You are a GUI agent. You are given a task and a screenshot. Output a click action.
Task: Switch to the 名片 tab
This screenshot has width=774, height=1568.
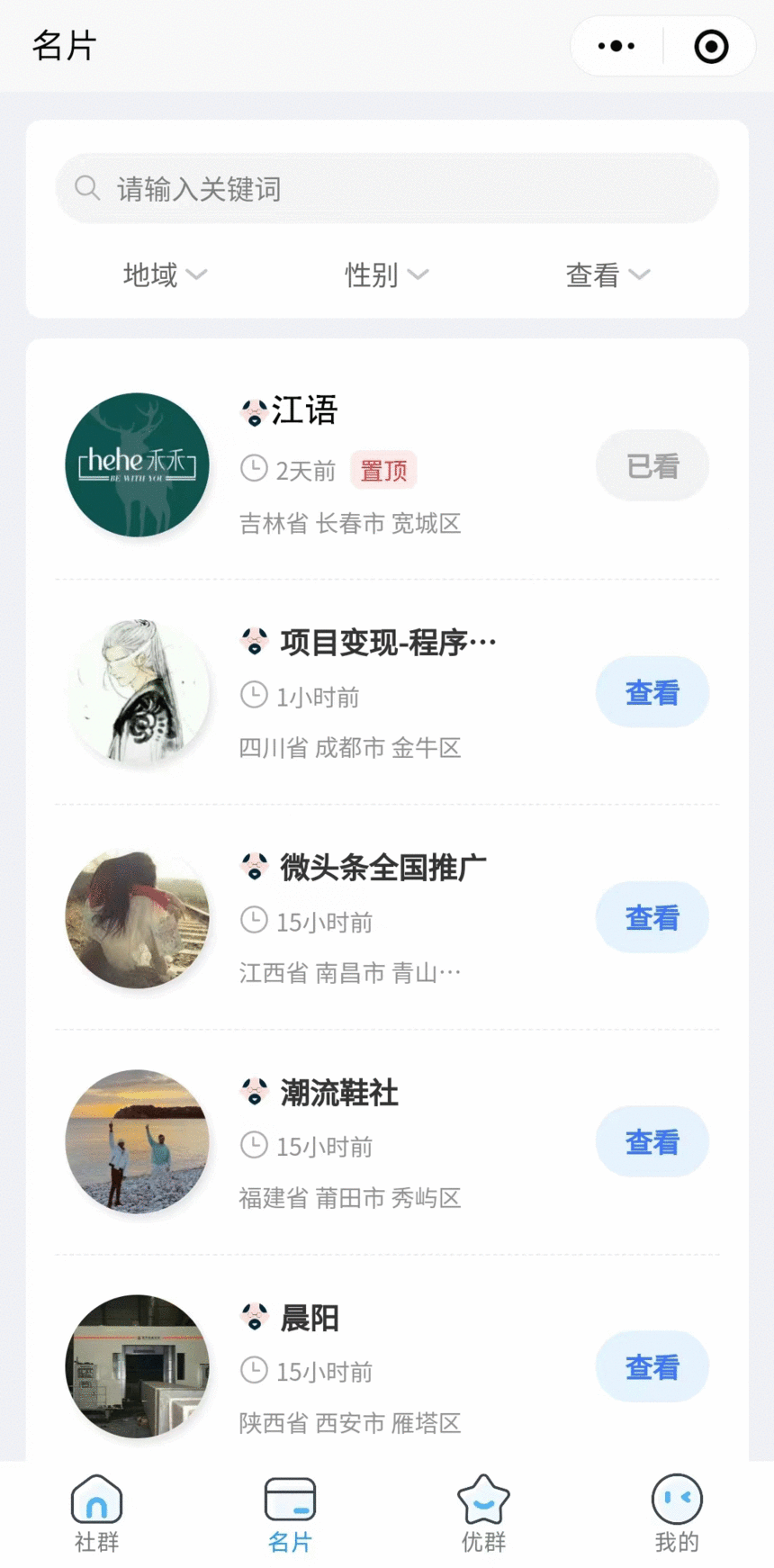point(290,1517)
